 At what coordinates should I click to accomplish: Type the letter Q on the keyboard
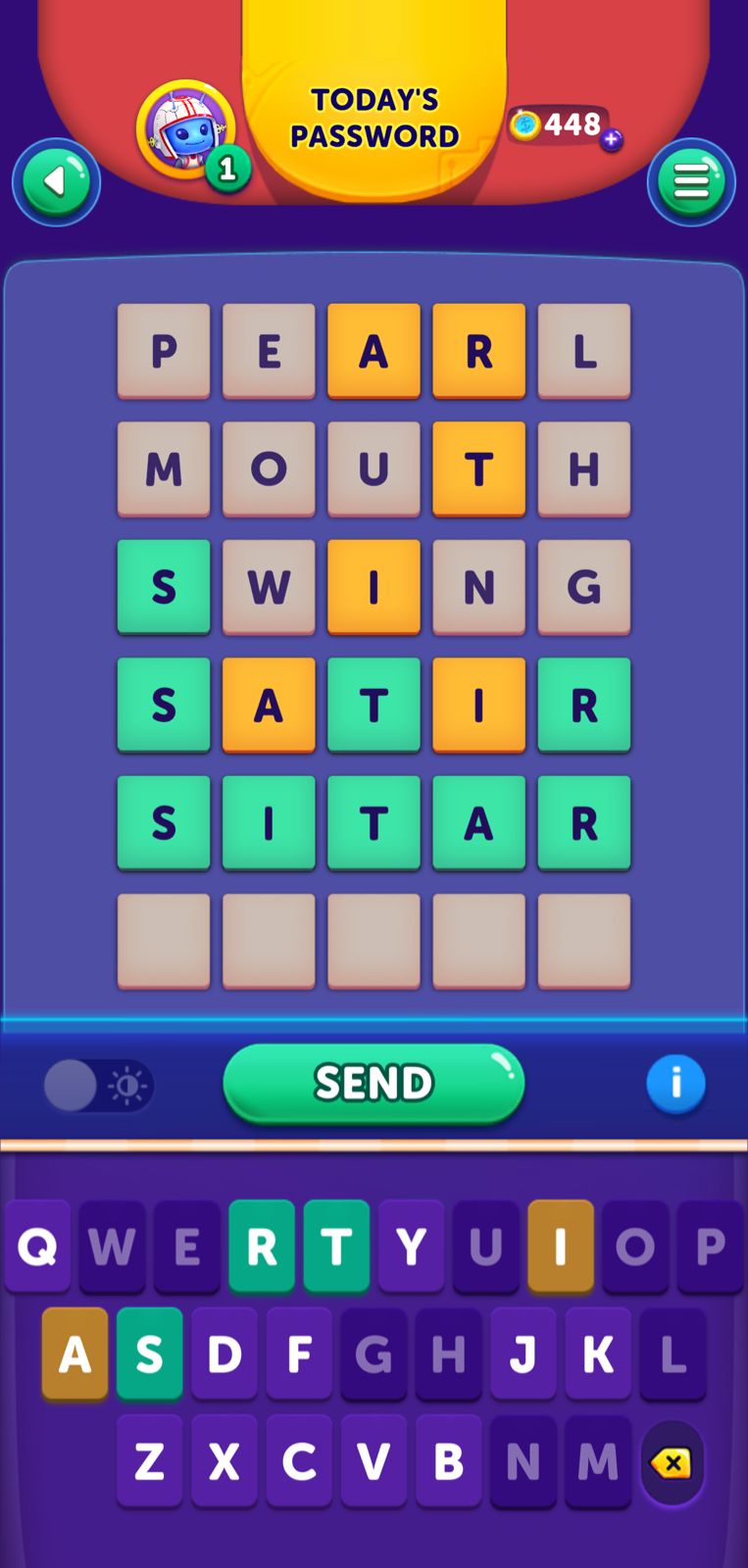(x=37, y=1247)
